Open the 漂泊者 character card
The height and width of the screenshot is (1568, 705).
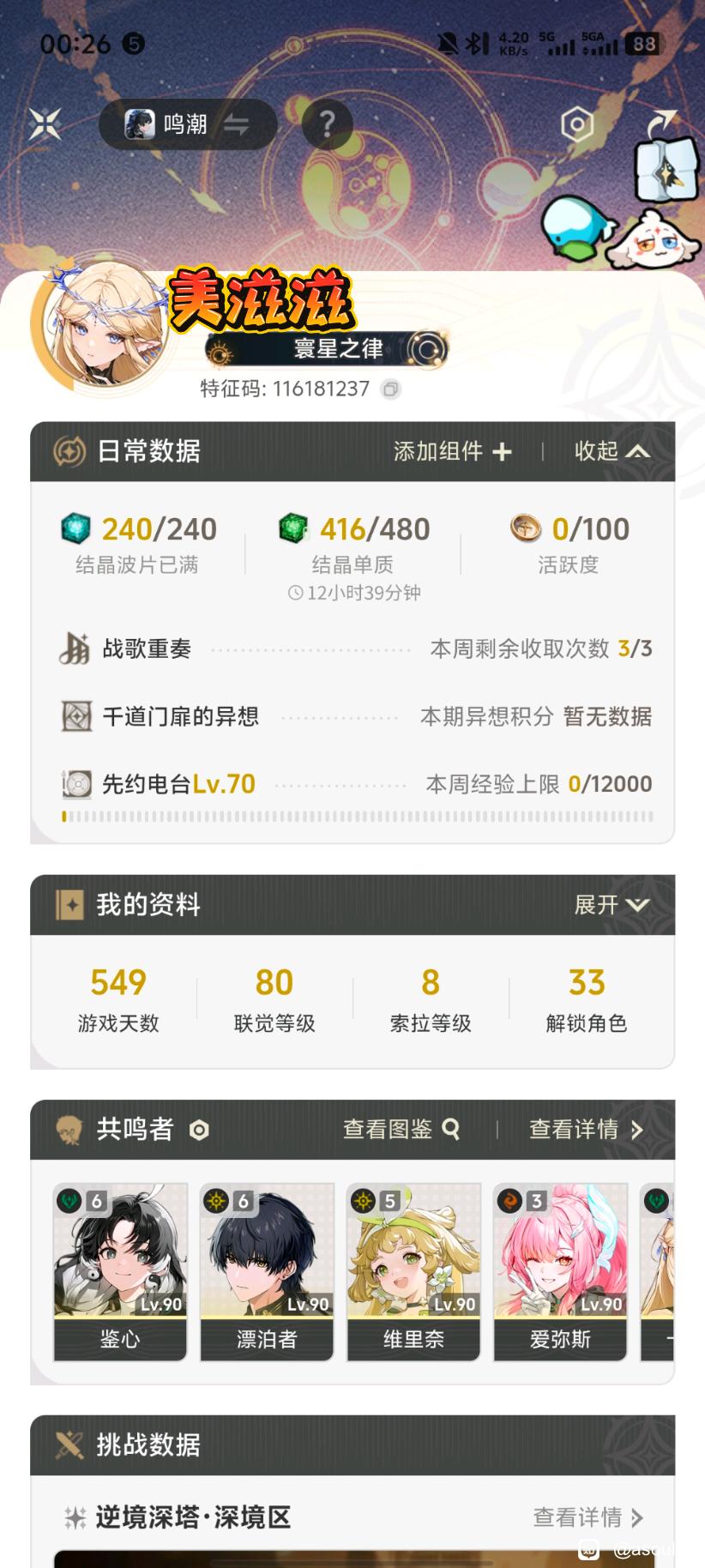pyautogui.click(x=267, y=1272)
